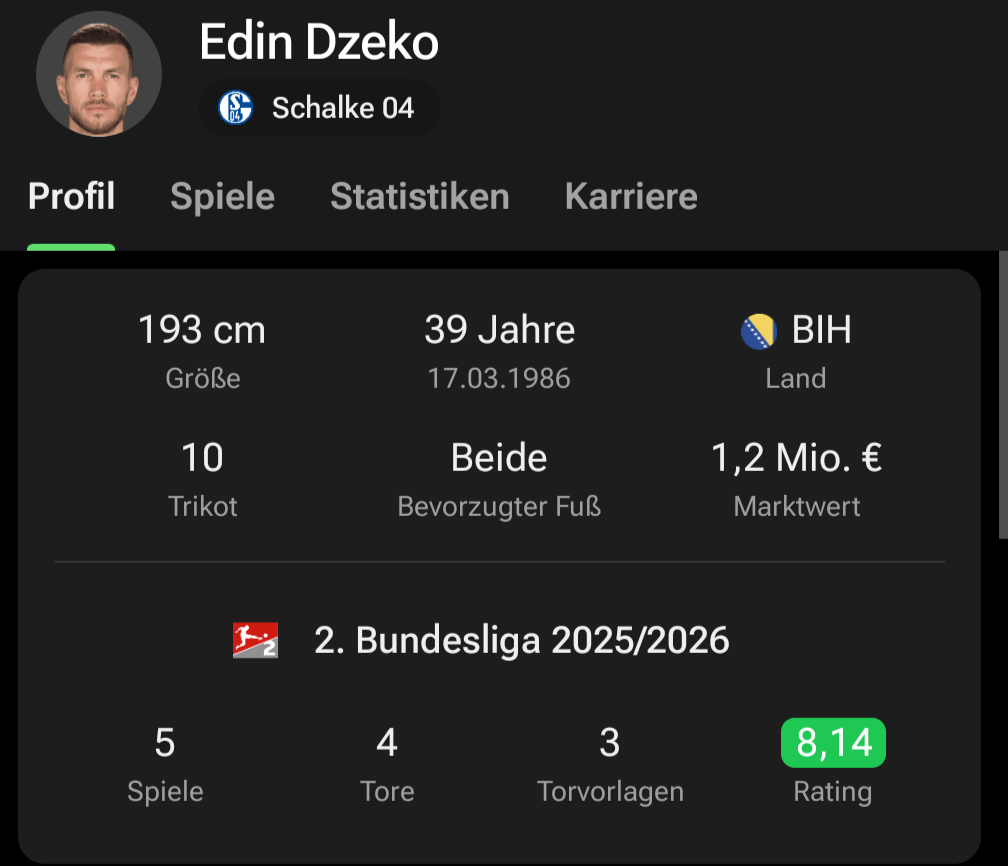Image resolution: width=1008 pixels, height=866 pixels.
Task: View Edin Dzeko's profile photo
Action: click(98, 74)
